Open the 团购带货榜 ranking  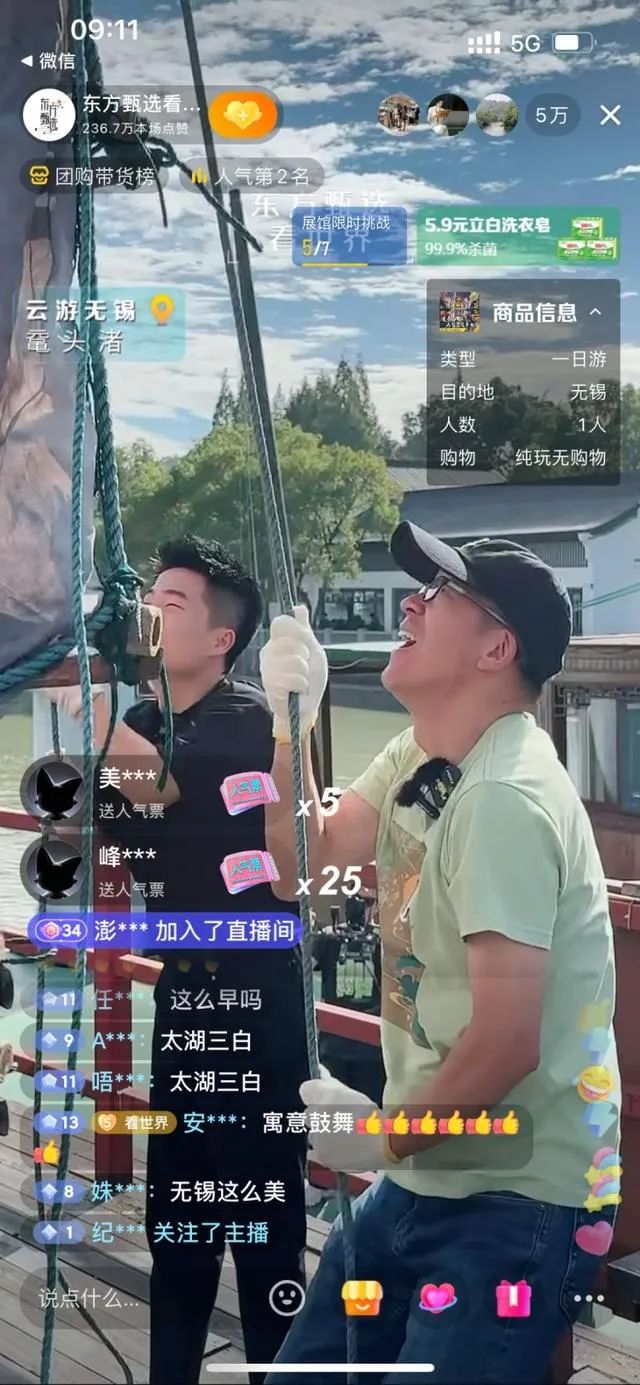92,177
